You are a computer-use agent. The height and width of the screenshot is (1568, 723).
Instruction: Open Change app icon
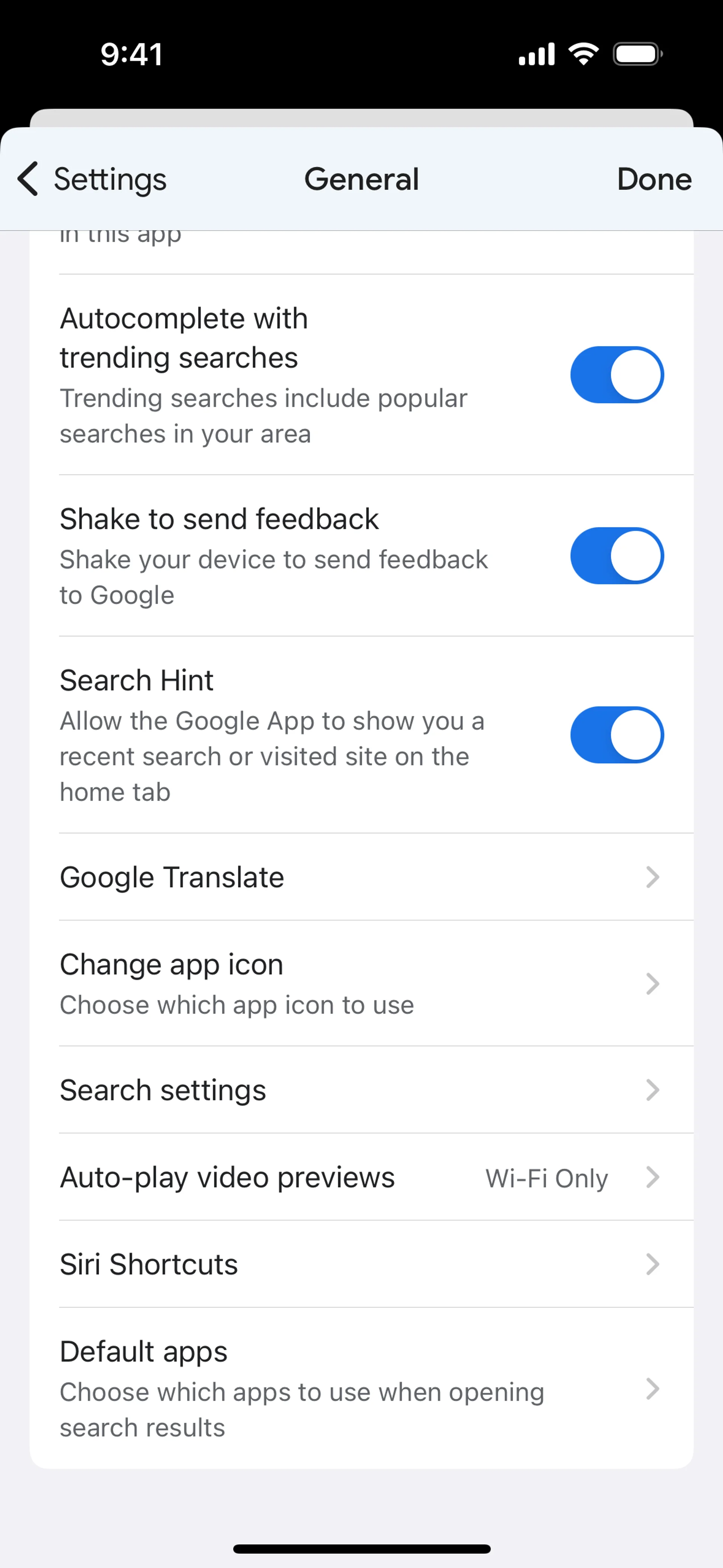tap(361, 984)
